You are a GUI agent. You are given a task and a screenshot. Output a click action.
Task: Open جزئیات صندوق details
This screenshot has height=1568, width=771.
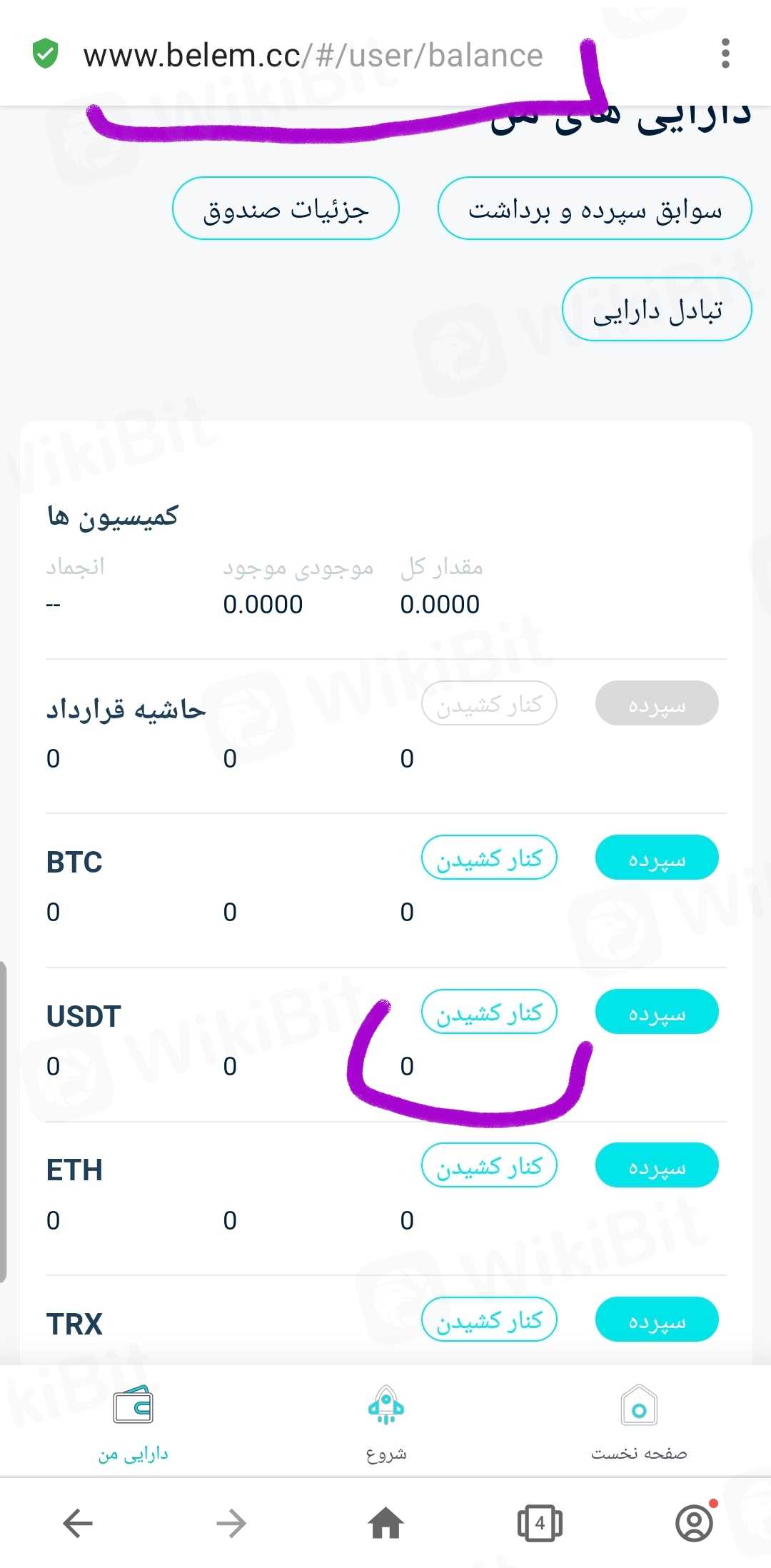[x=286, y=209]
